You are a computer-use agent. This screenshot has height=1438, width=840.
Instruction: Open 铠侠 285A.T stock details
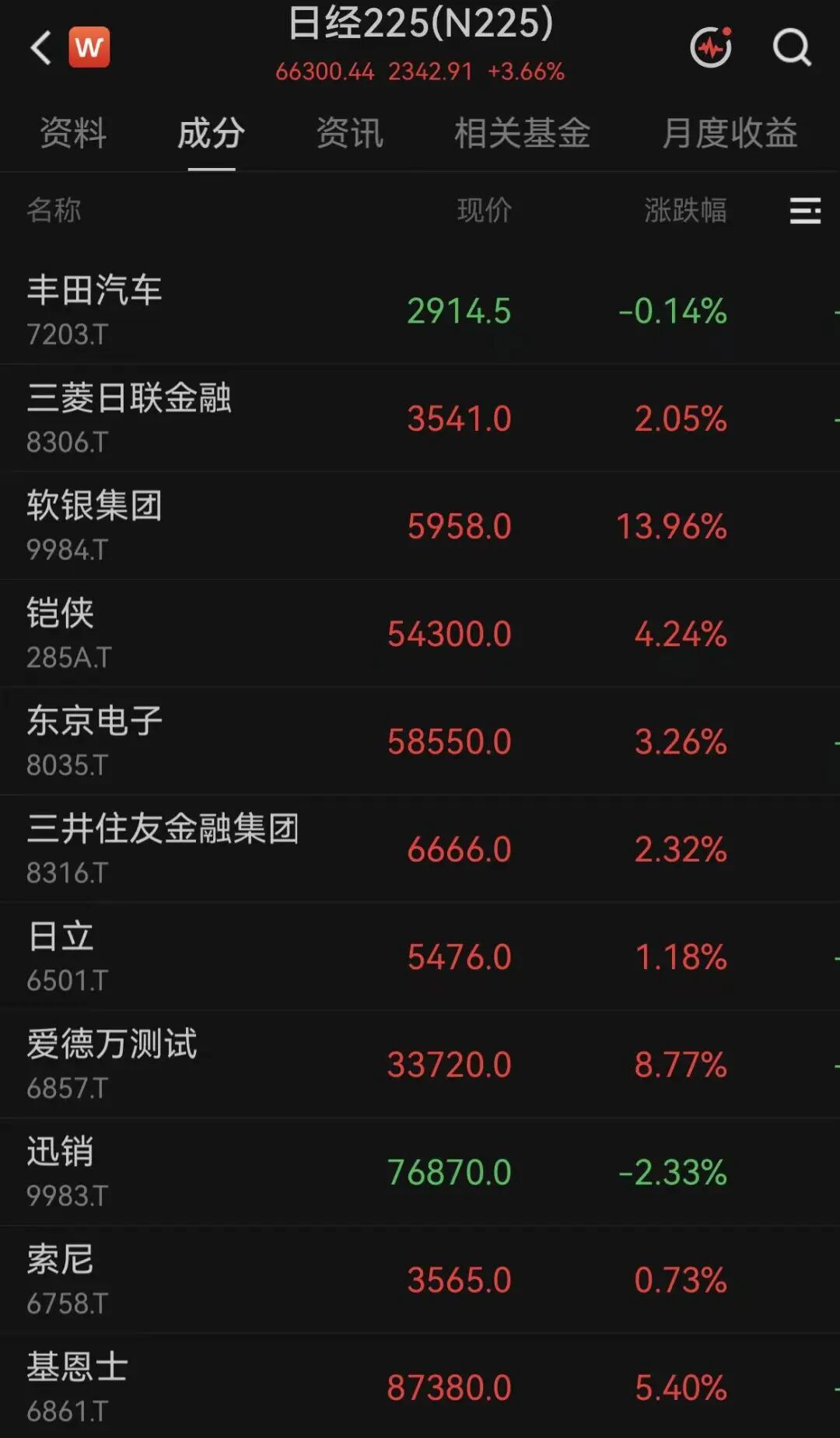point(420,633)
